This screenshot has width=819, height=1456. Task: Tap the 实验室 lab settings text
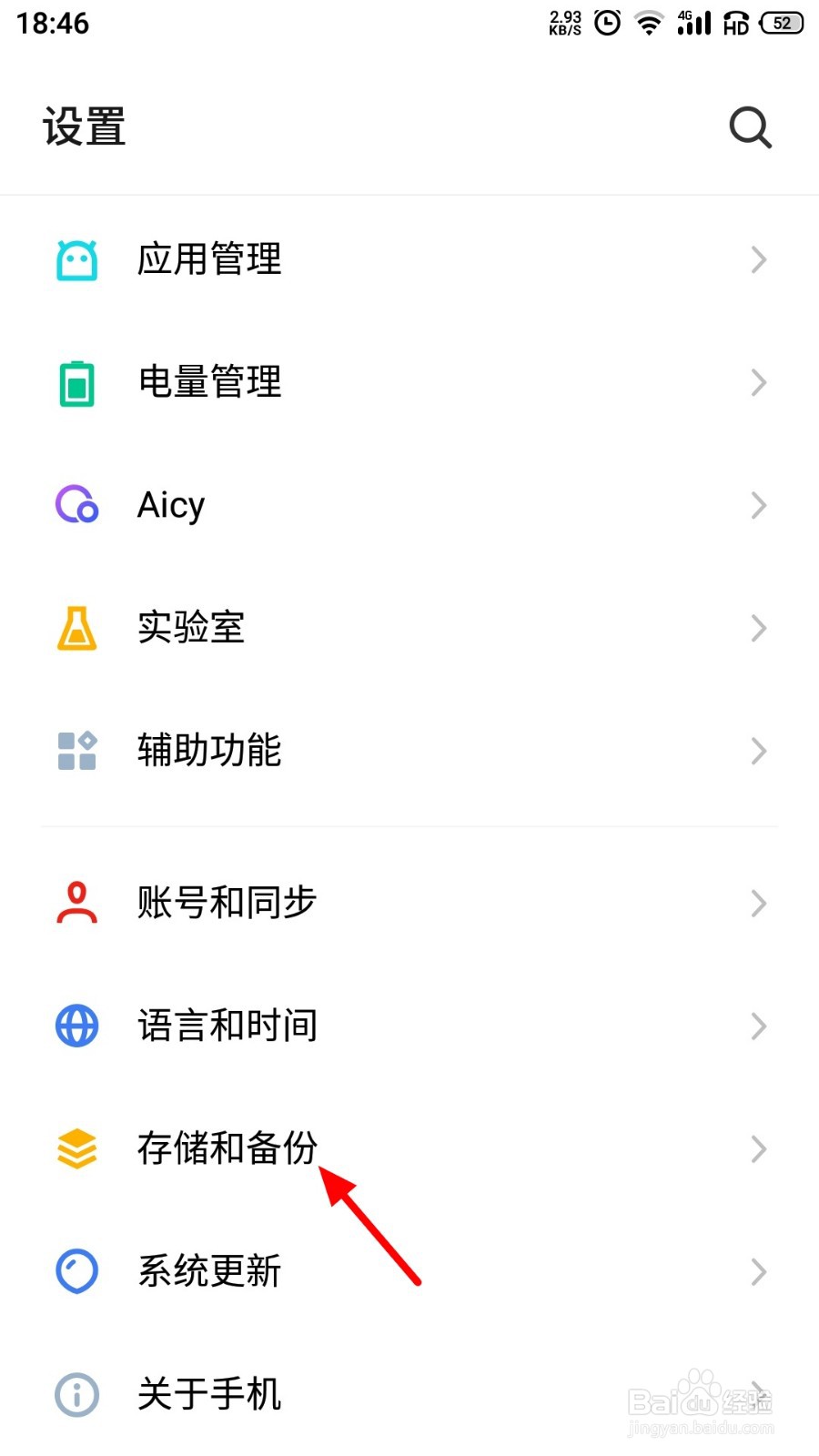click(189, 627)
